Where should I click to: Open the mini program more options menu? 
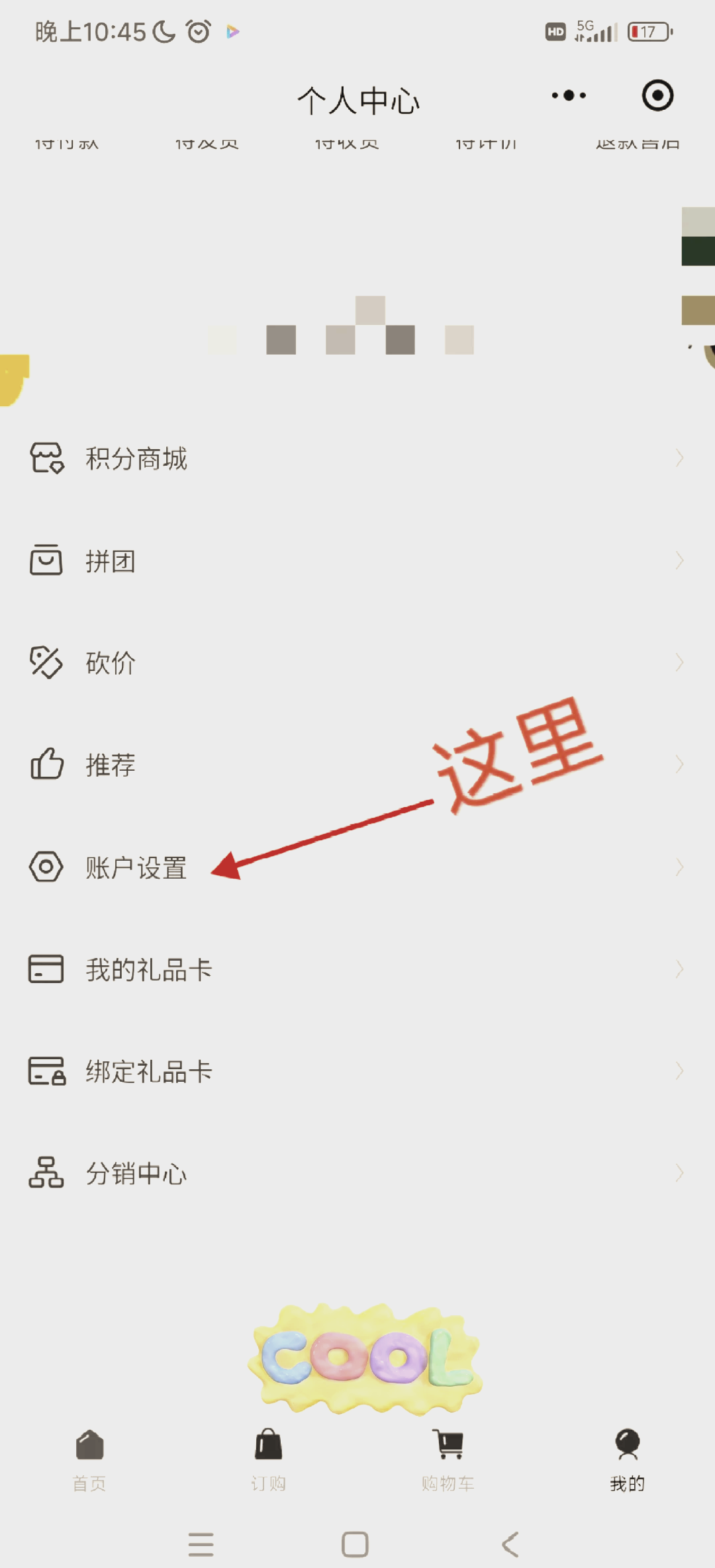click(x=569, y=96)
